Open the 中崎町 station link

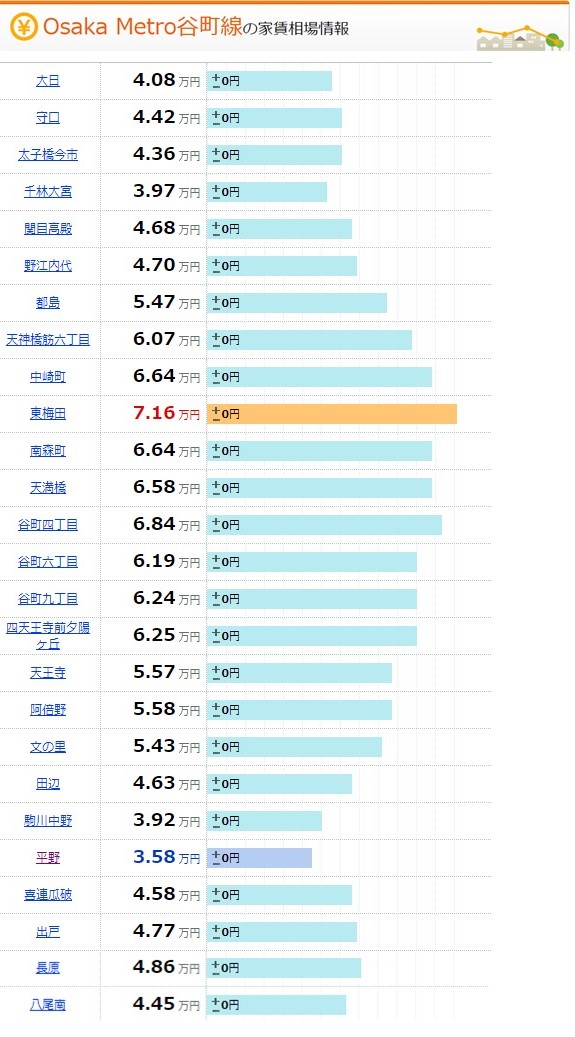(48, 377)
